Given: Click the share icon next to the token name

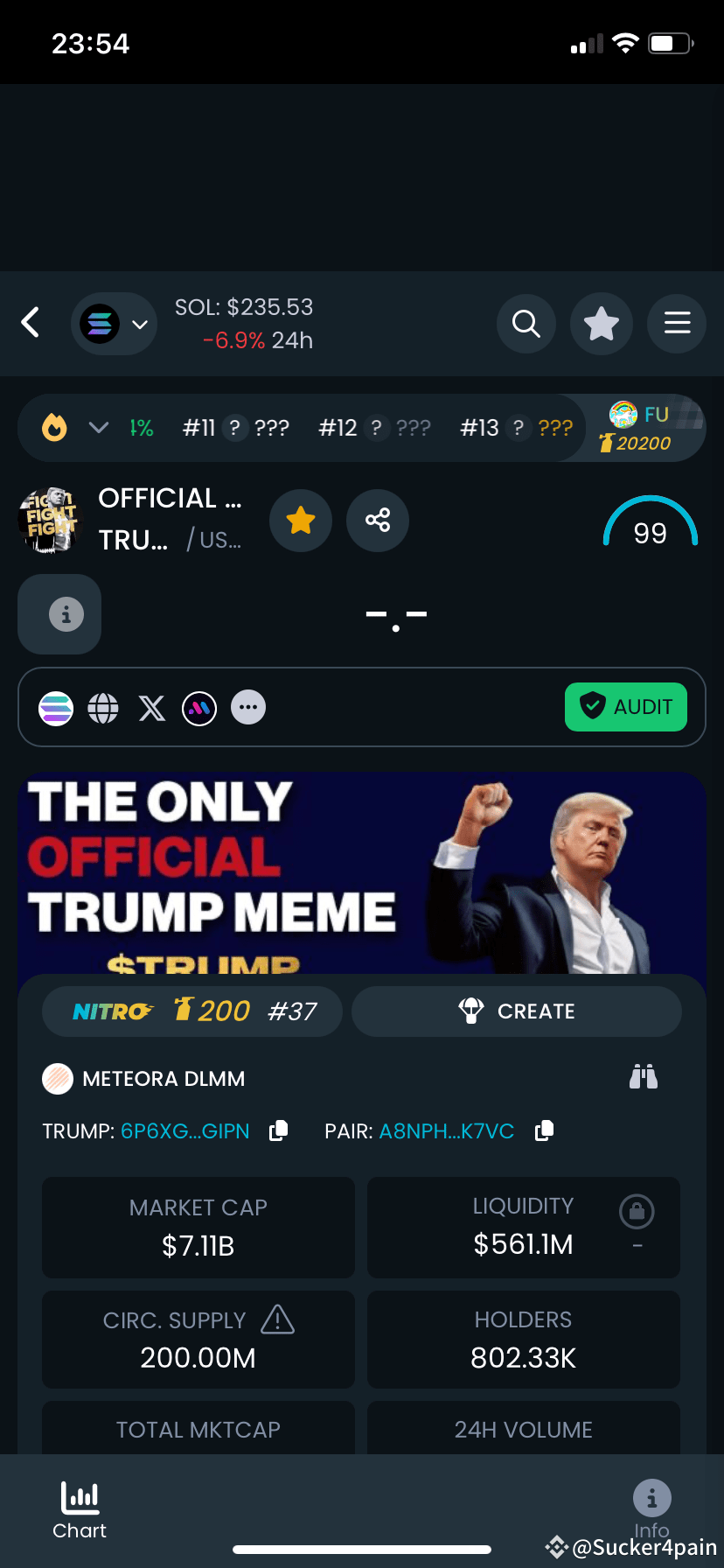Looking at the screenshot, I should coord(377,521).
